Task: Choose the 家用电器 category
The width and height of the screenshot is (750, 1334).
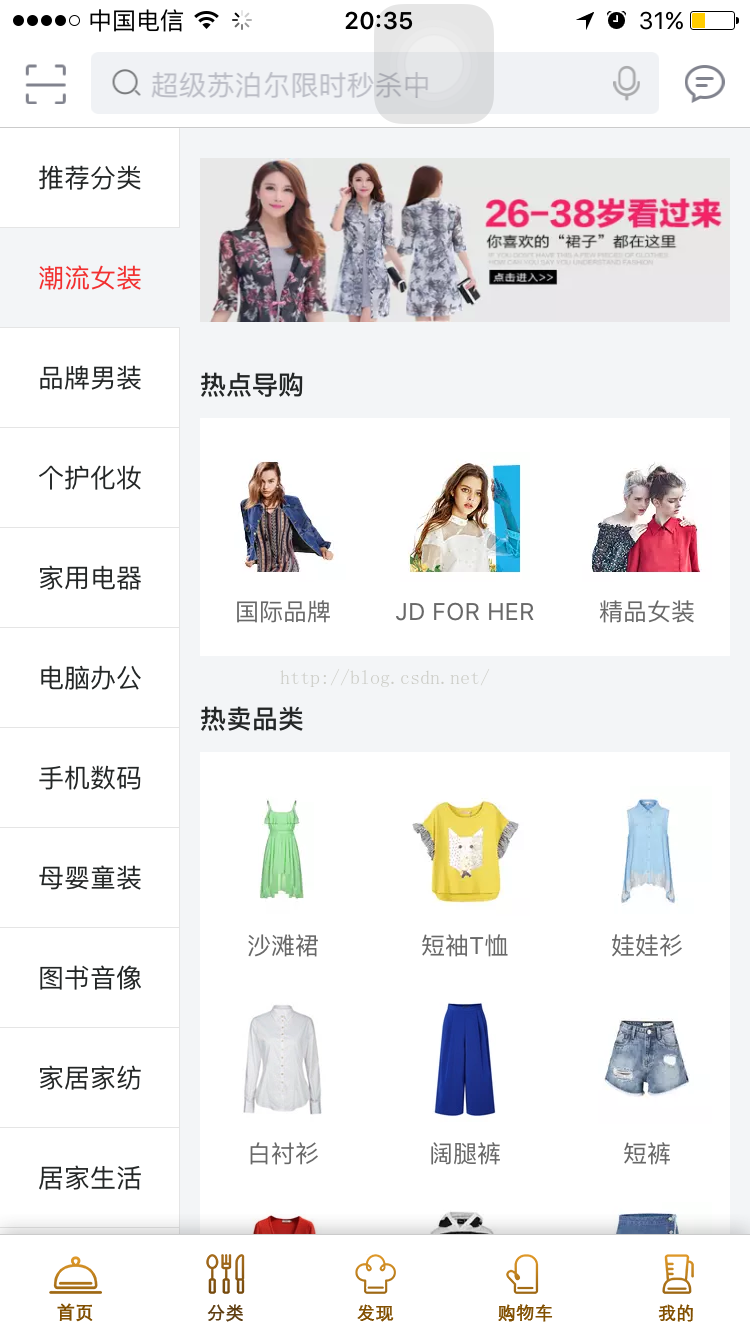Action: coord(90,578)
